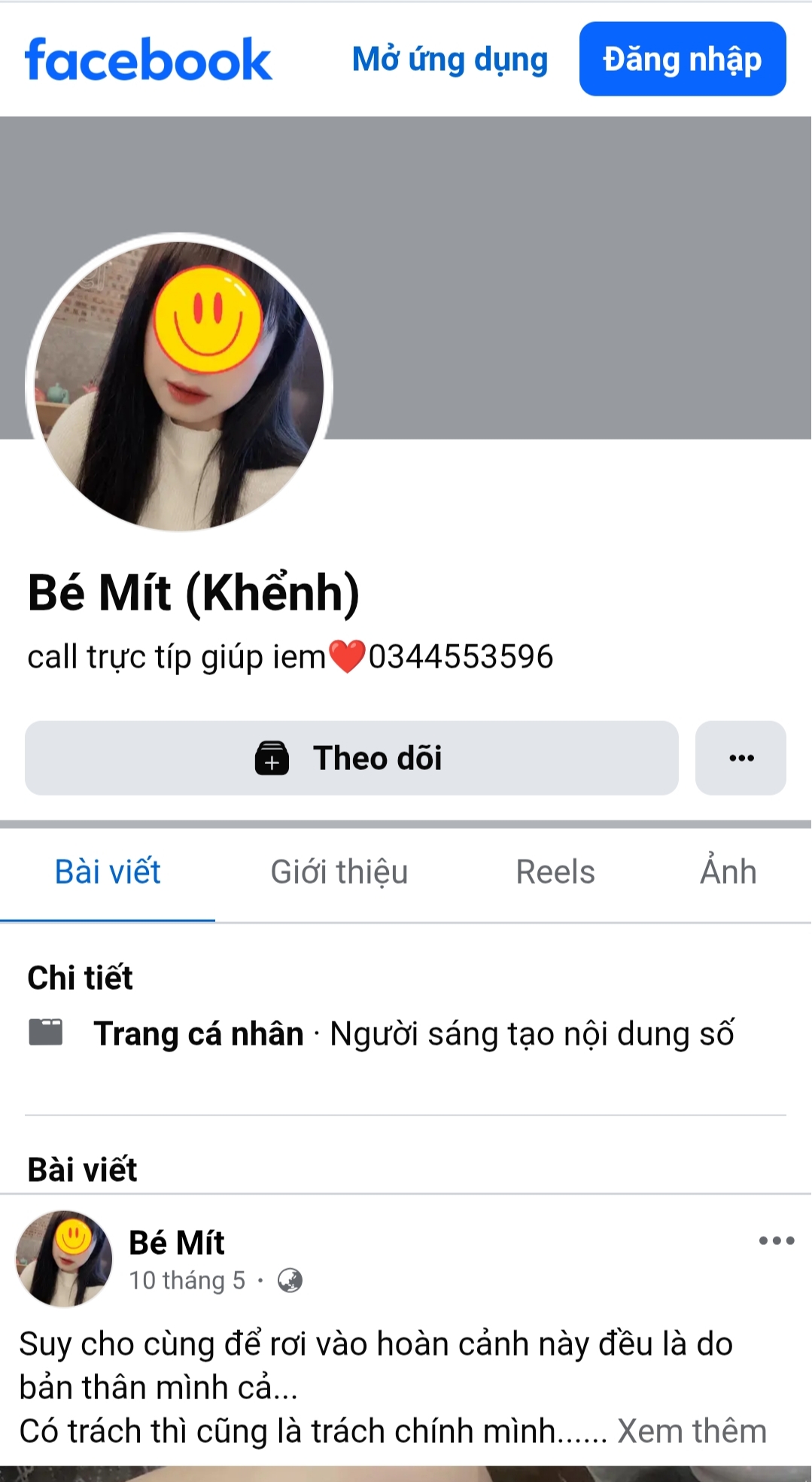The image size is (812, 1482).
Task: Click Mở ứng dụng
Action: (x=450, y=59)
